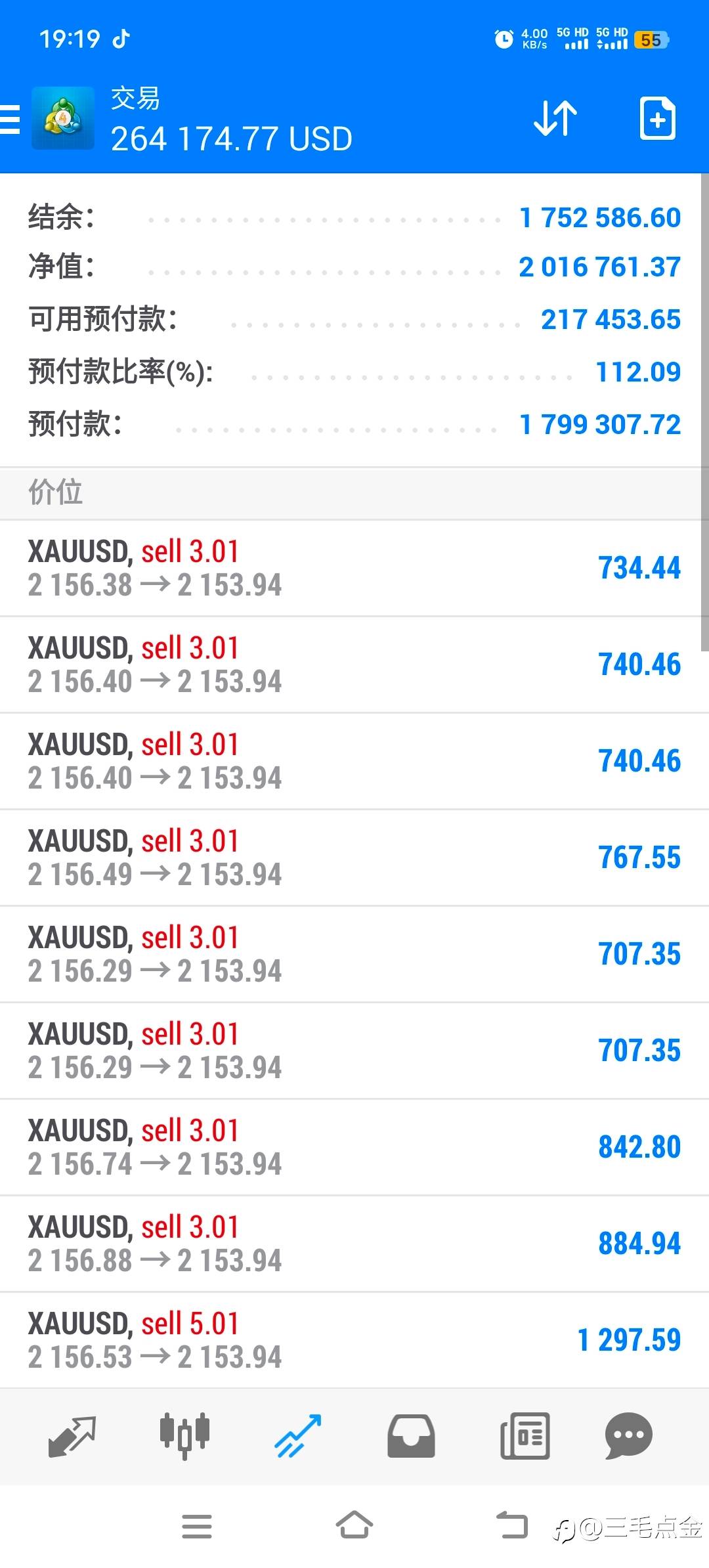Open the XAUUSD position with profit 884.94

354,1244
